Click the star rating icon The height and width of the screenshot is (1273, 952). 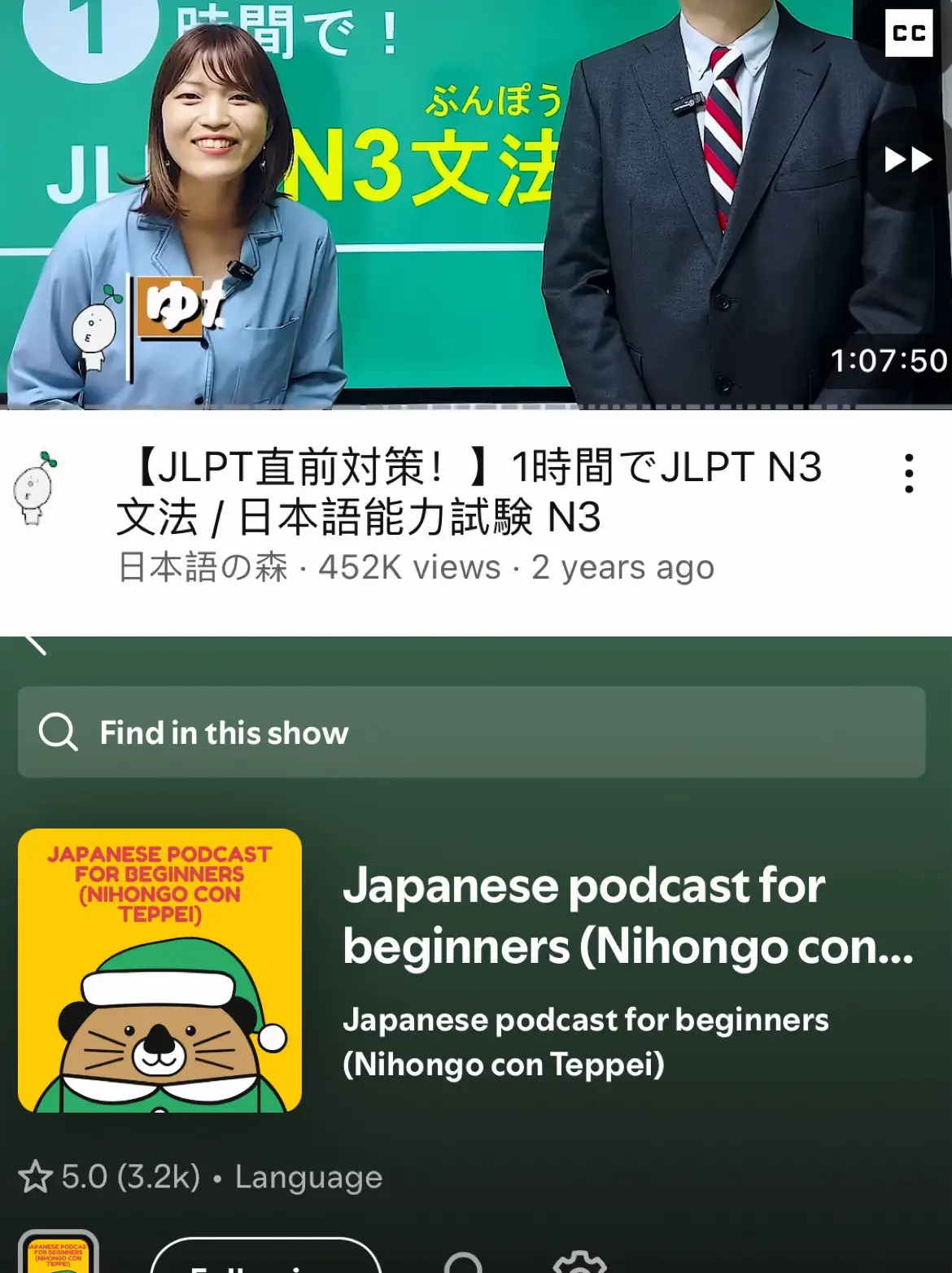pyautogui.click(x=37, y=1175)
